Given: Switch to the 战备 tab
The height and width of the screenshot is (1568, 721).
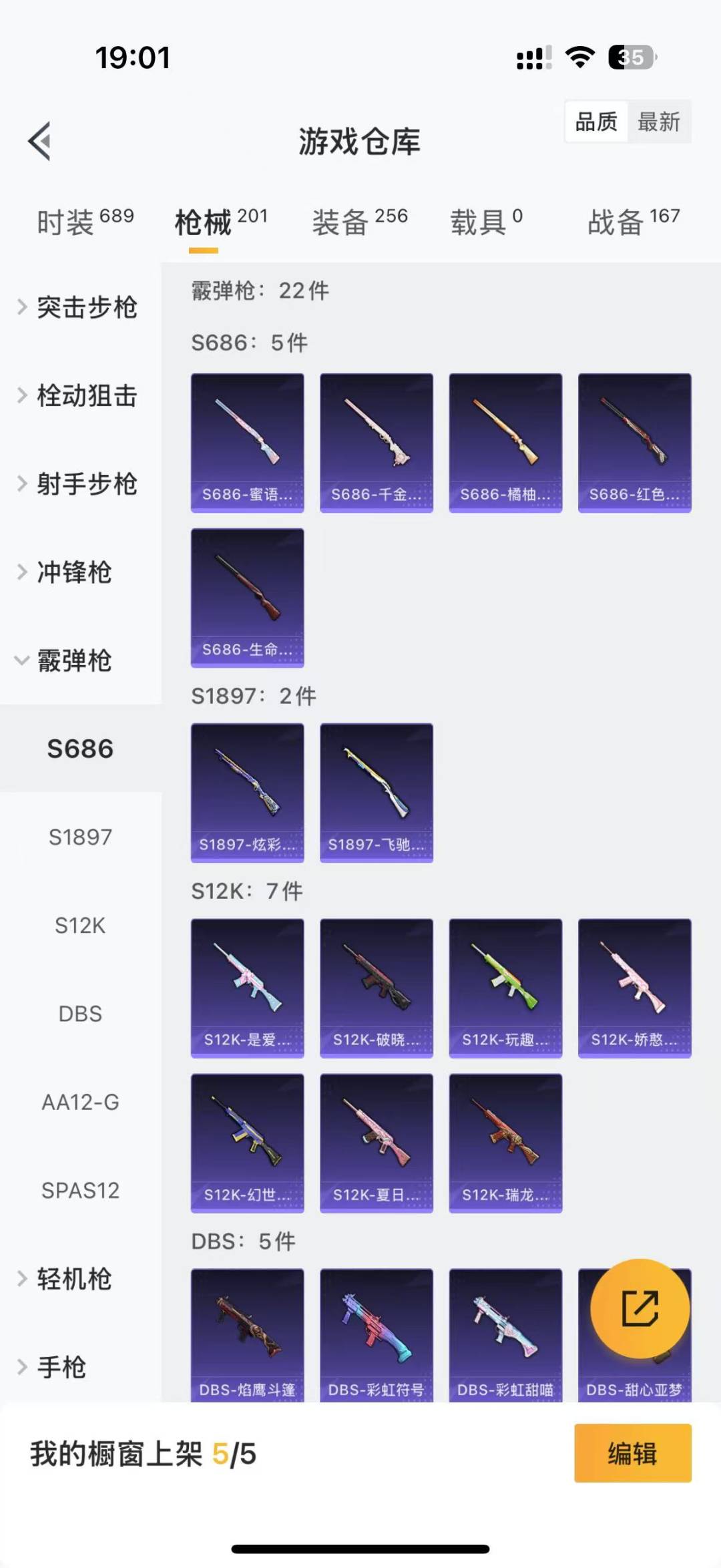Looking at the screenshot, I should (634, 222).
